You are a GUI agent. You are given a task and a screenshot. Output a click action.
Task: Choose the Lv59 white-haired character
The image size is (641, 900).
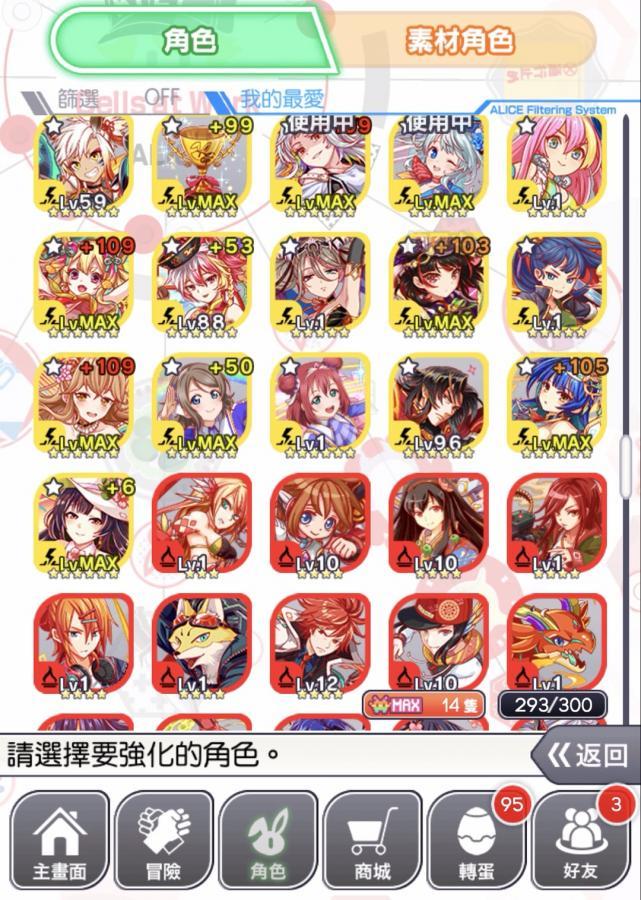click(x=84, y=163)
